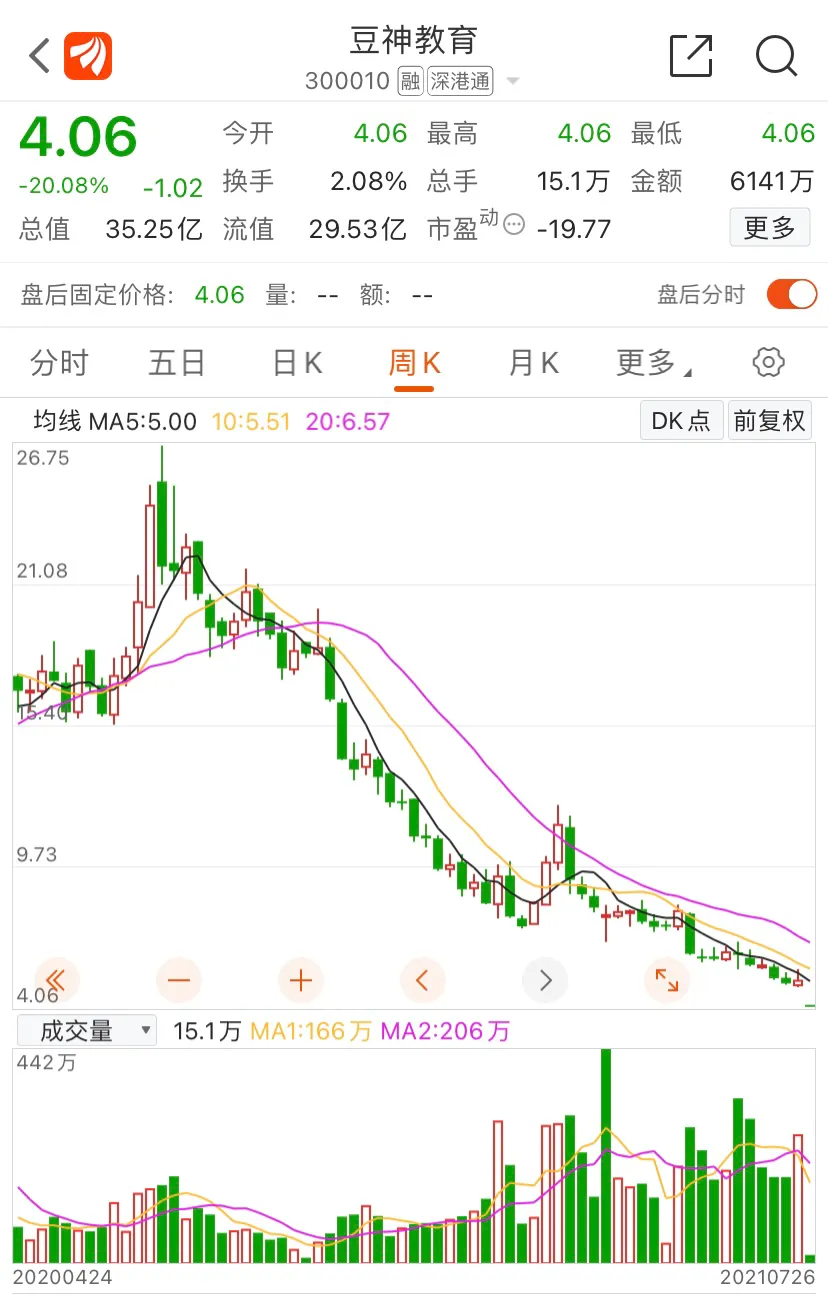Open chart settings gear
Viewport: 828px width, 1302px height.
click(x=768, y=363)
